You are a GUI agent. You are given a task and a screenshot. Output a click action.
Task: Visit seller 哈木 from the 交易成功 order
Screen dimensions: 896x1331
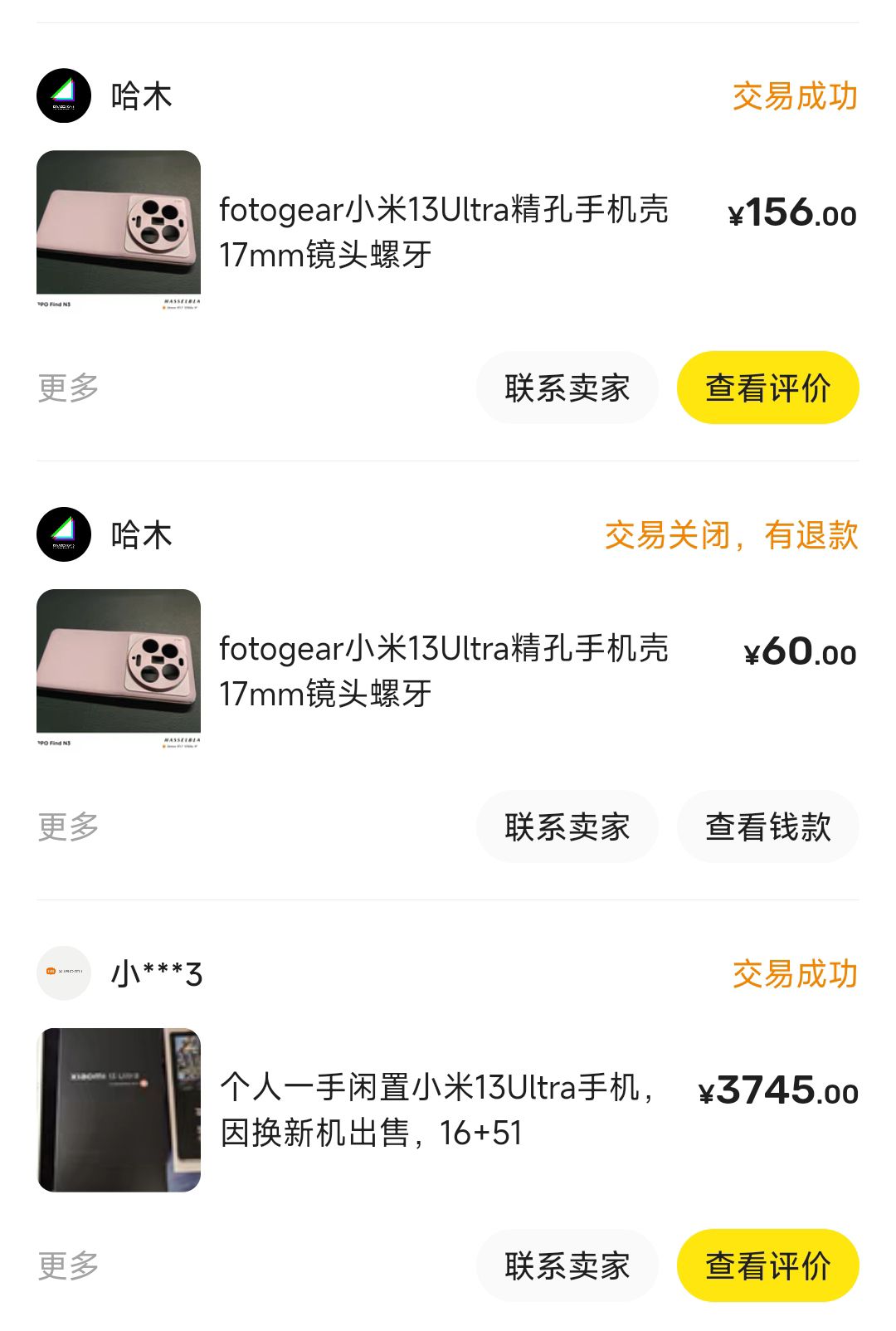point(141,96)
